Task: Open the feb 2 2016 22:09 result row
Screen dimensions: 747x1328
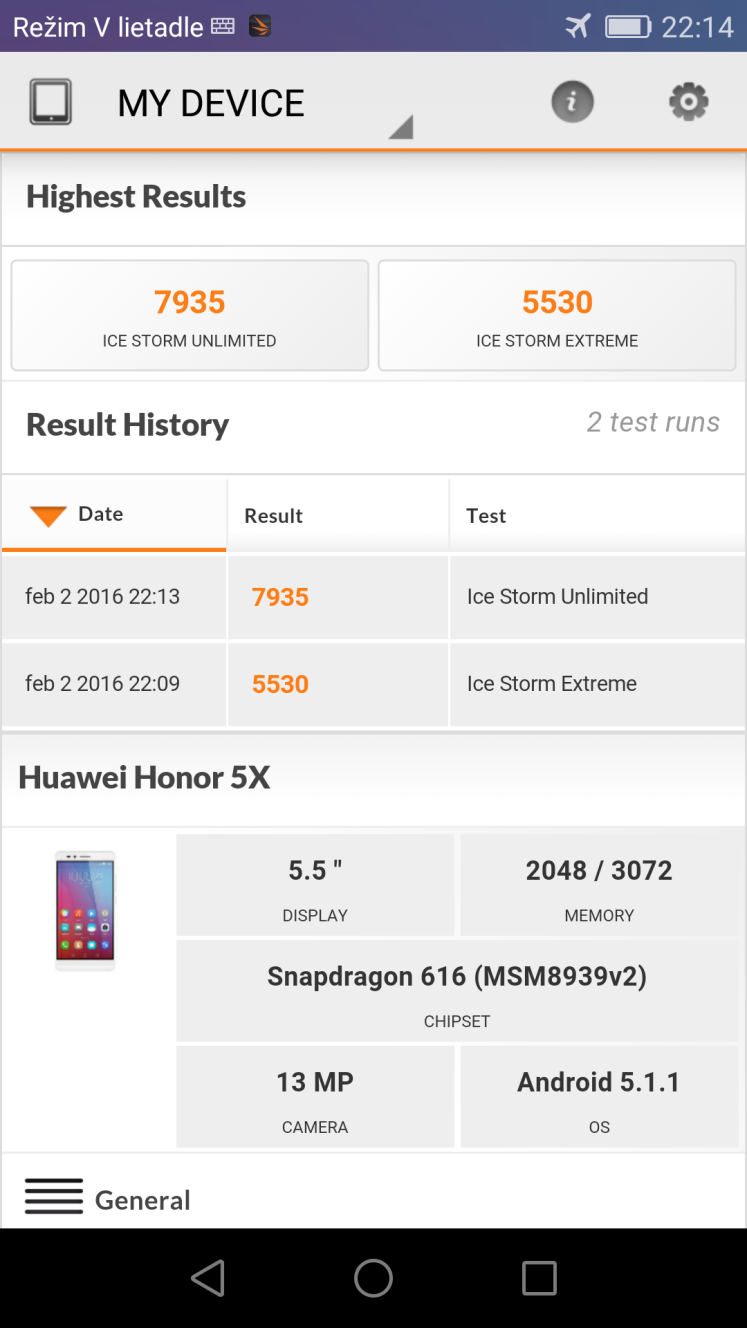Action: (373, 684)
